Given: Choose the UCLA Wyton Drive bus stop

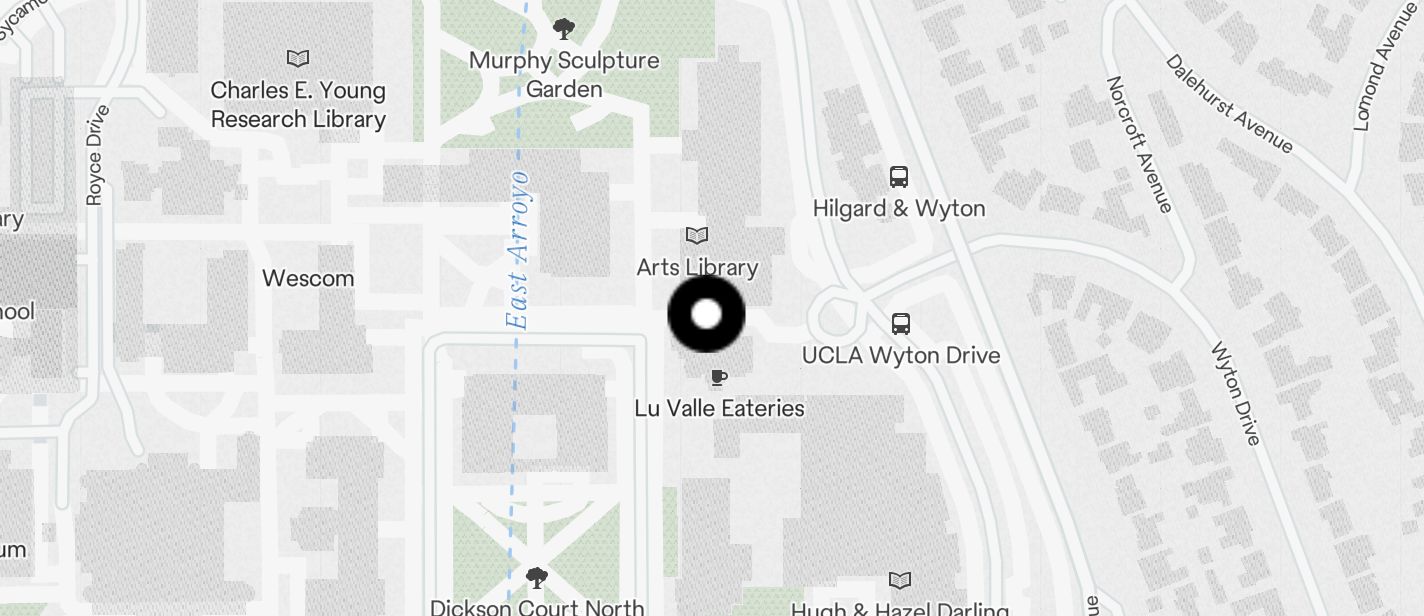Looking at the screenshot, I should click(x=901, y=324).
